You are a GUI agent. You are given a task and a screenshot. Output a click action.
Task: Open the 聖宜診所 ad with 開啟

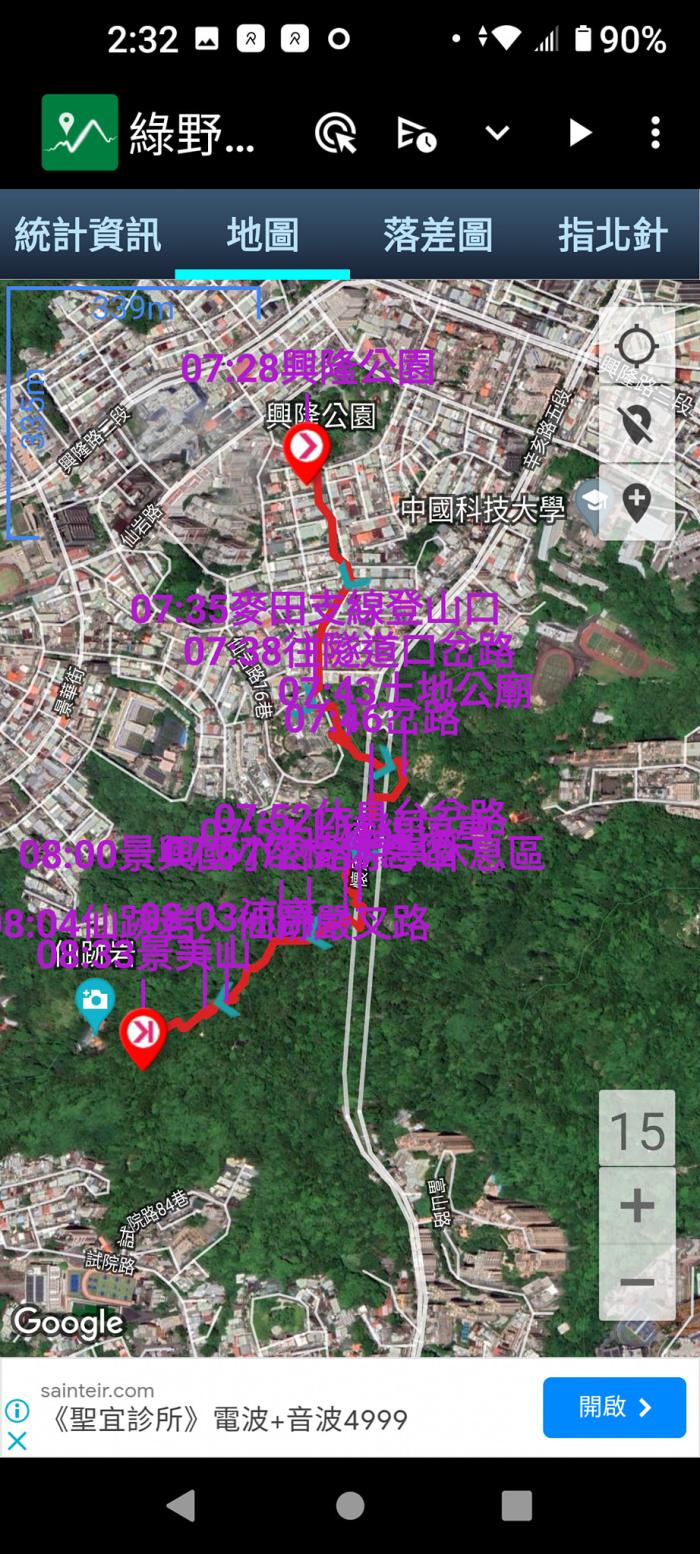tap(614, 1407)
